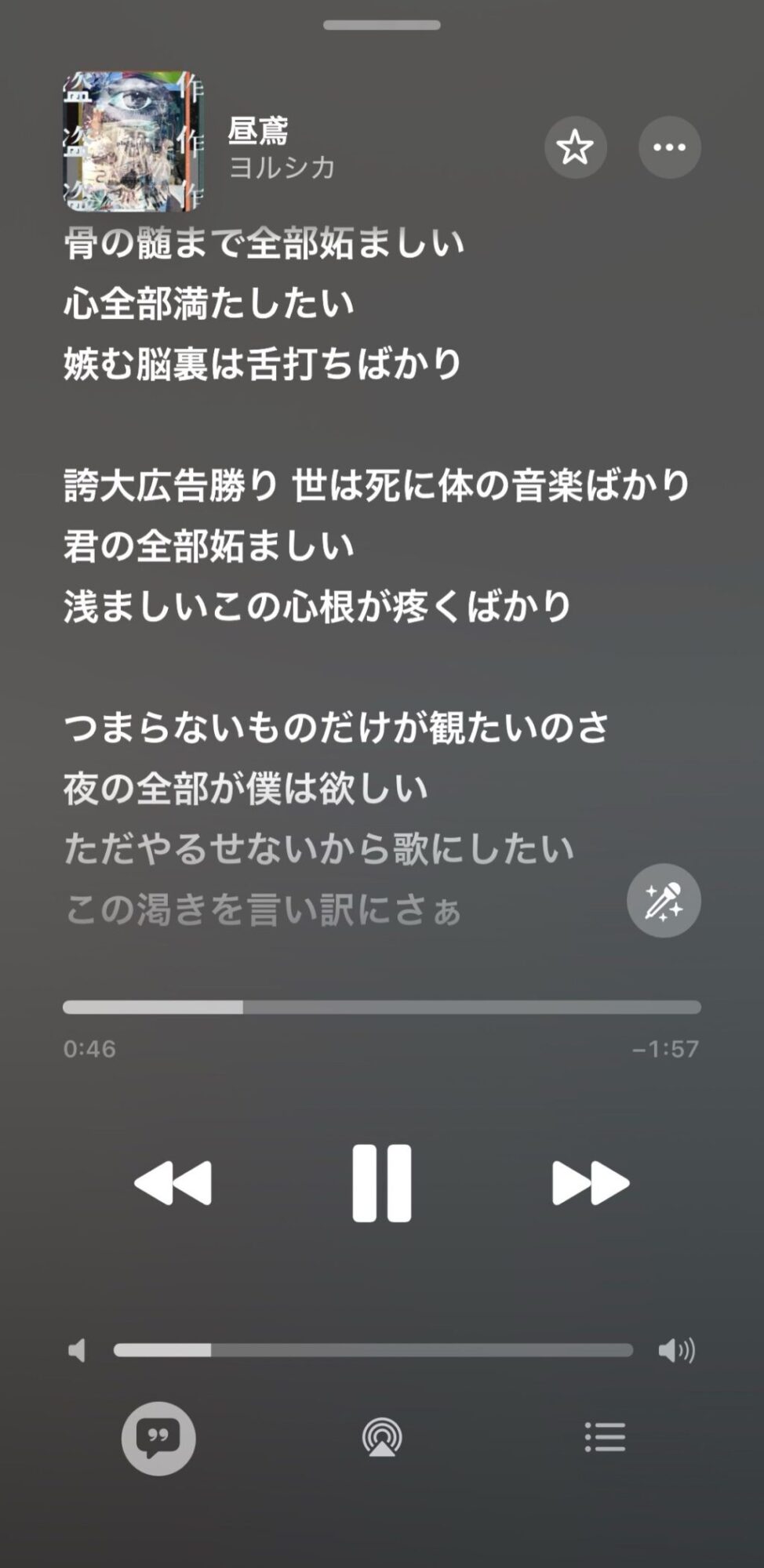
Task: Tap the grabber handle at the top
Action: click(382, 25)
